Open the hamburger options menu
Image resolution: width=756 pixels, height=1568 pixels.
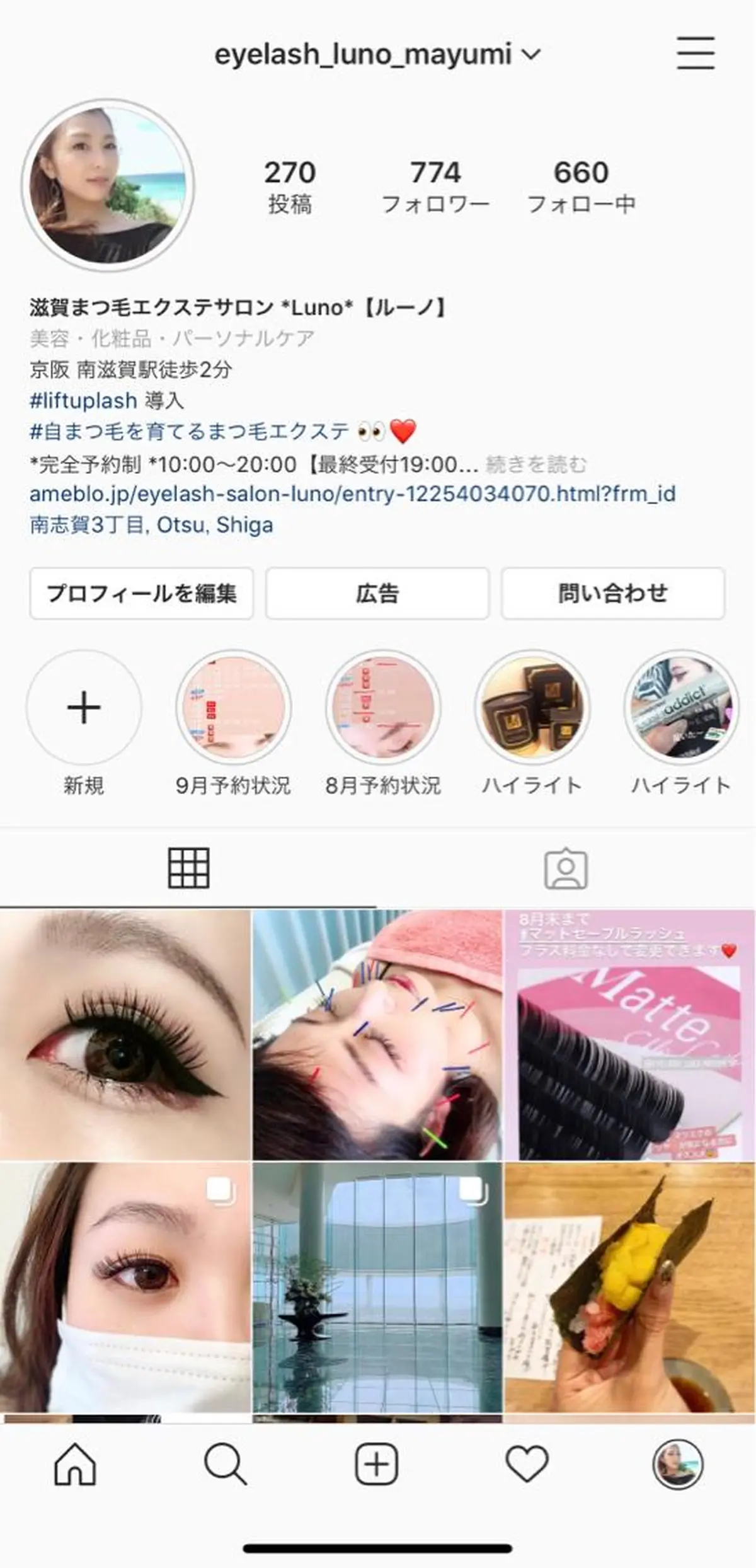[x=694, y=54]
